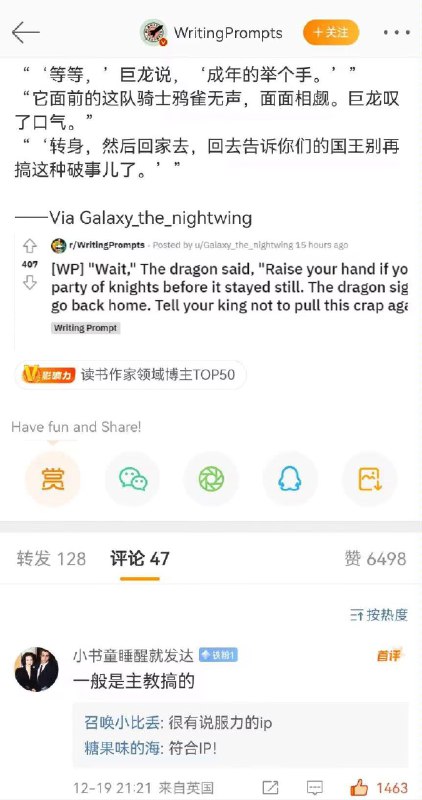Tap the 赏 reward button
This screenshot has height=800, width=422.
[x=53, y=479]
